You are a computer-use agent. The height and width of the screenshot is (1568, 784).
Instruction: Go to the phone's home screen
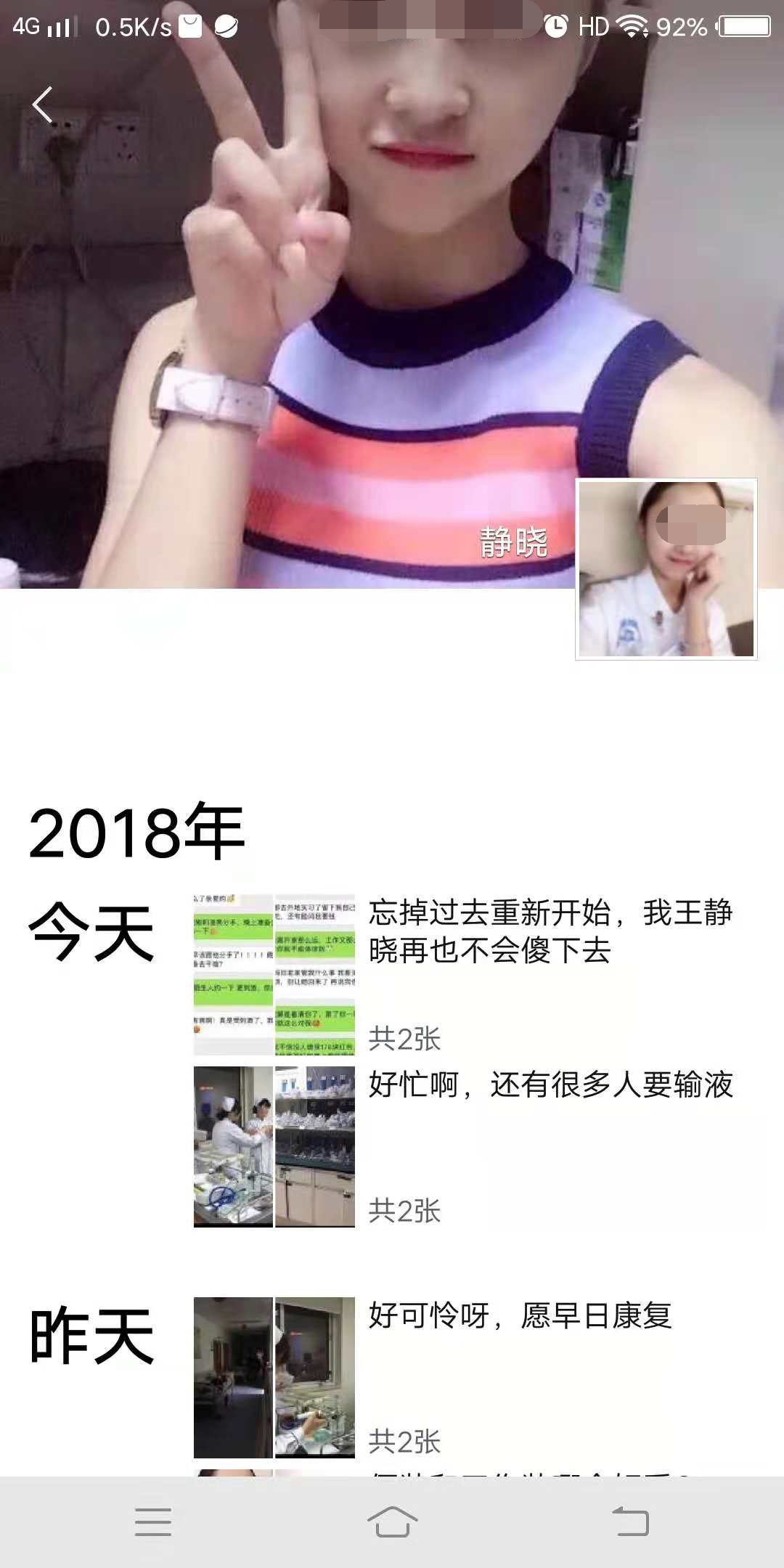[392, 1522]
